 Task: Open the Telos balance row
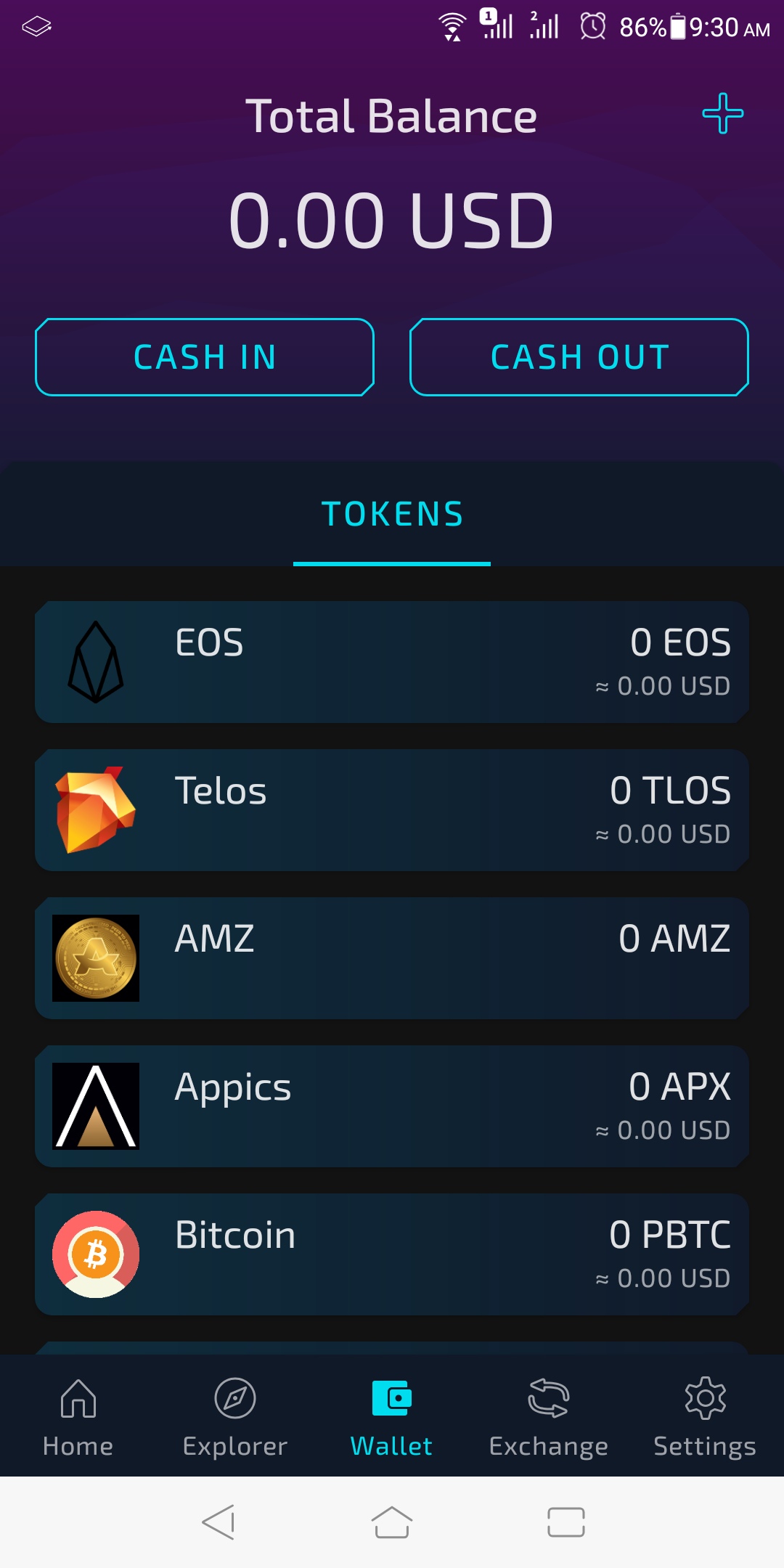tap(392, 809)
